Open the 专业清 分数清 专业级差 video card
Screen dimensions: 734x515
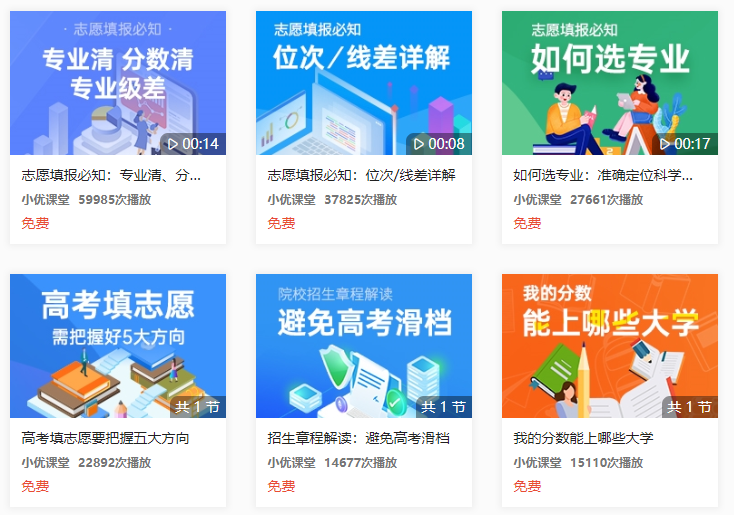coord(118,84)
